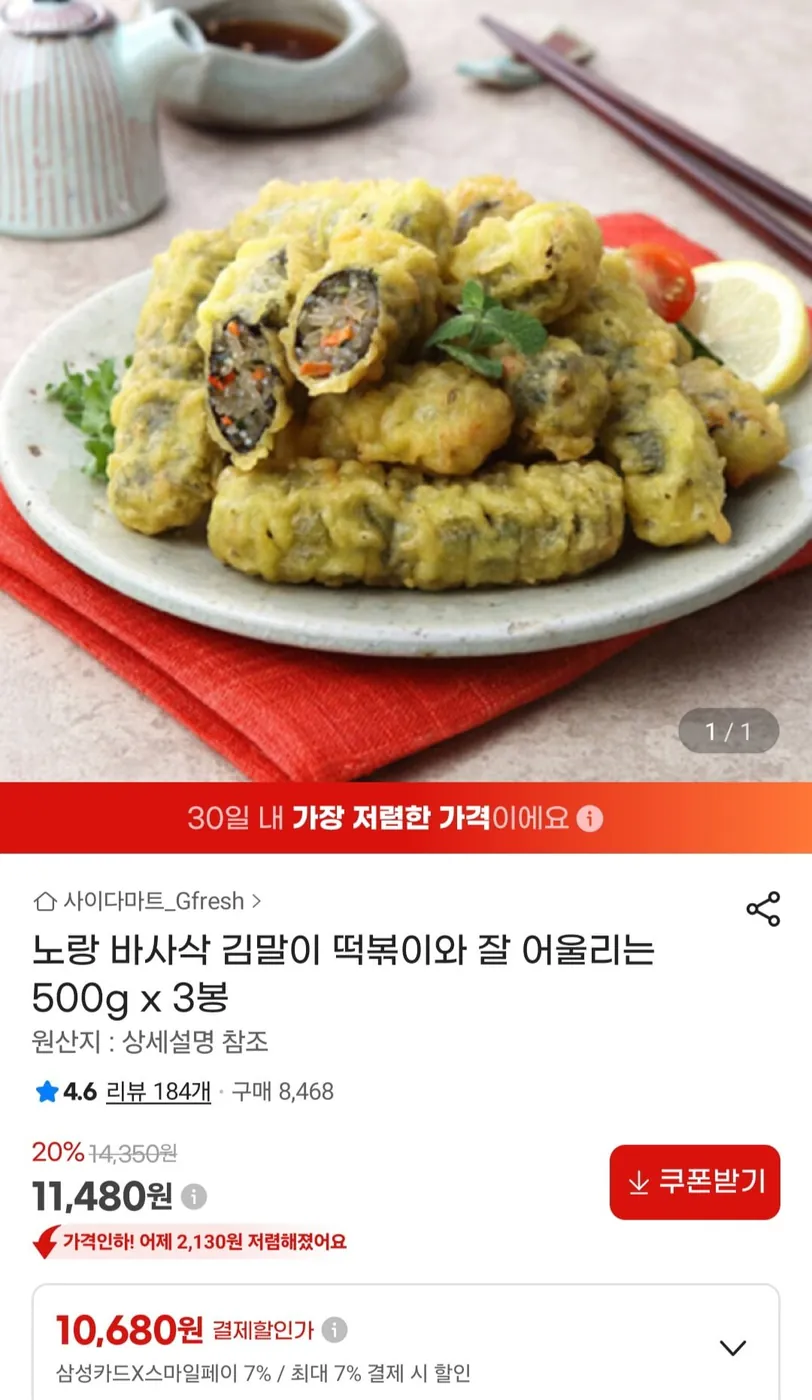
Task: Tap the 1/1 image counter
Action: (728, 731)
